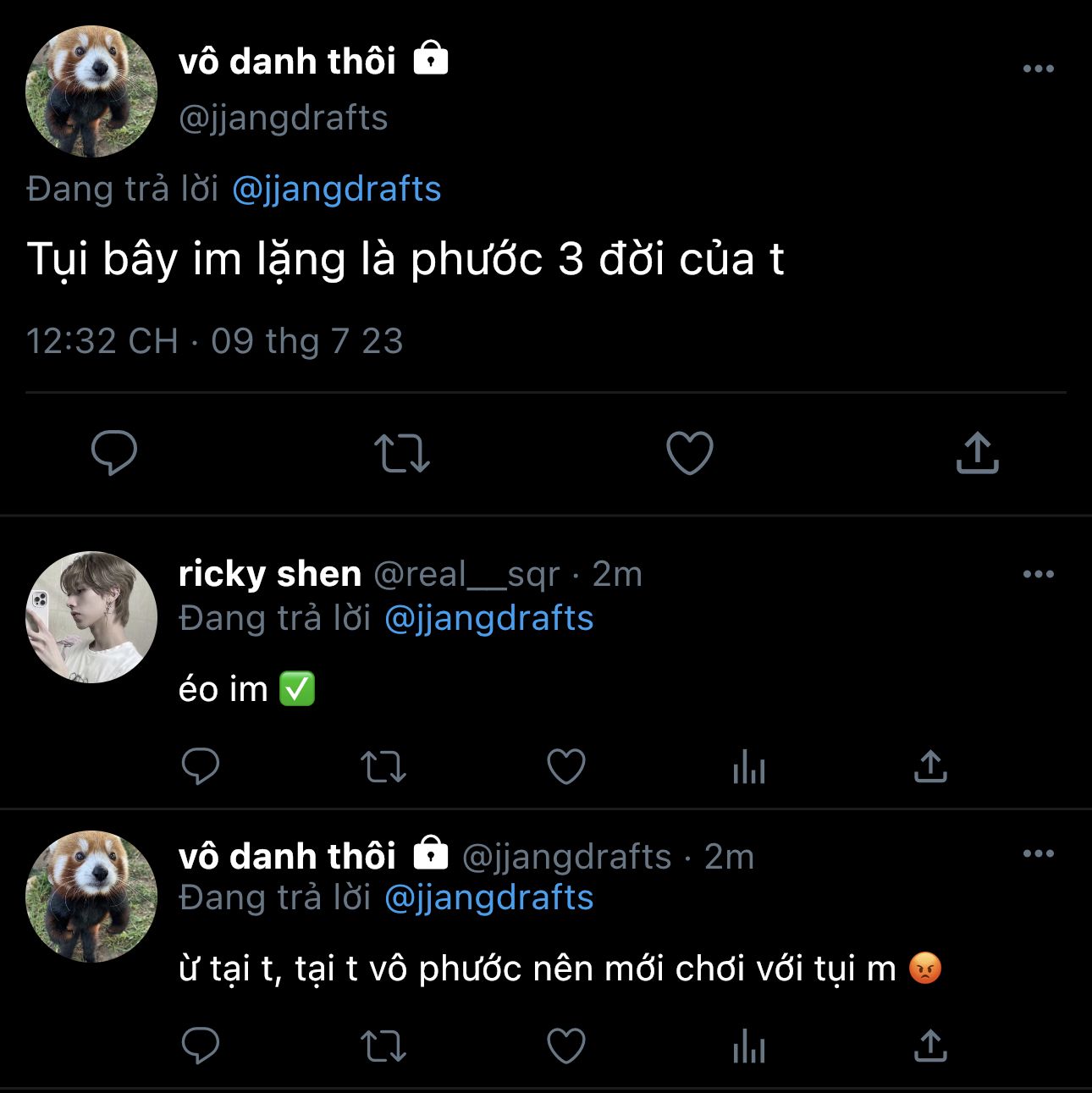Viewport: 1092px width, 1093px height.
Task: Open the red panda avatar on the main tweet
Action: click(x=91, y=91)
